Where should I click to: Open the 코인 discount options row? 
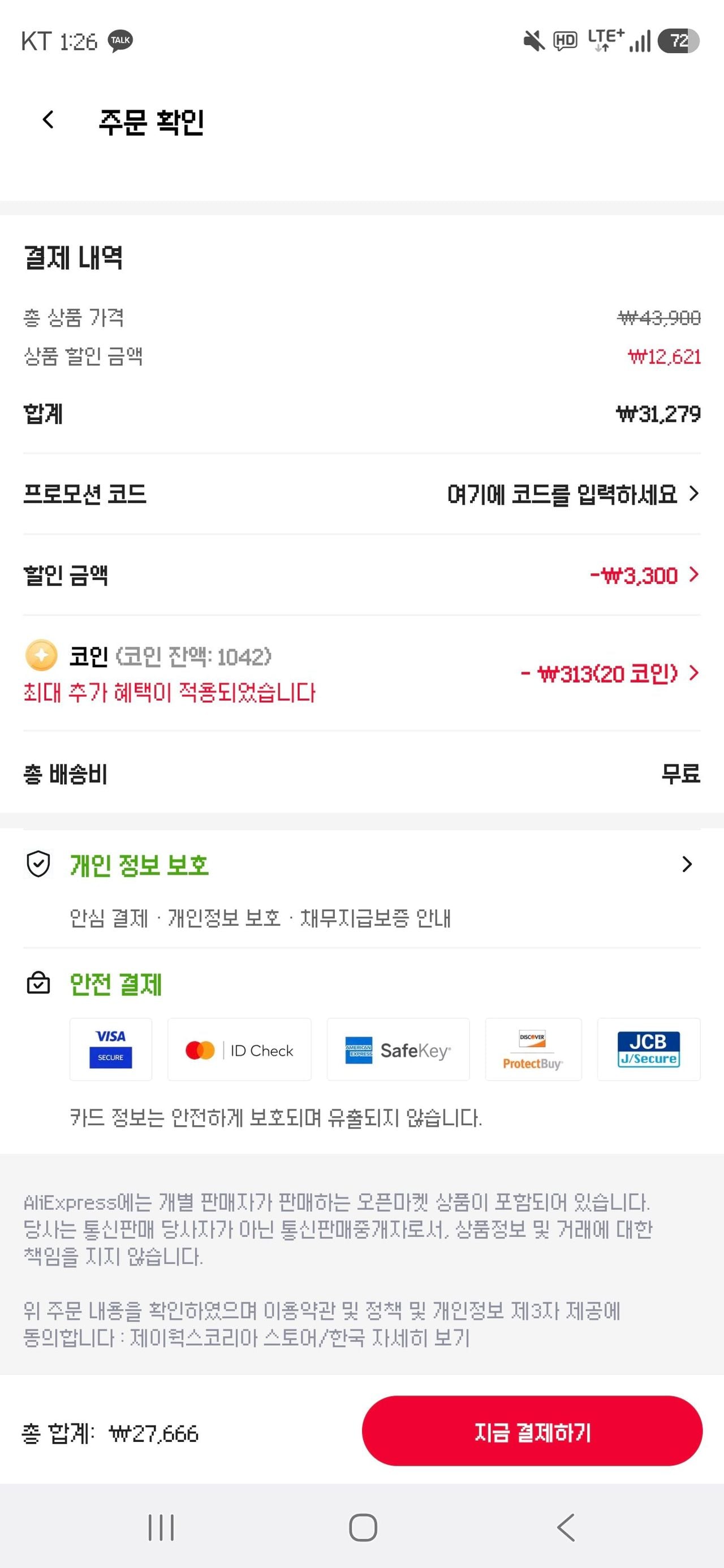[x=361, y=673]
